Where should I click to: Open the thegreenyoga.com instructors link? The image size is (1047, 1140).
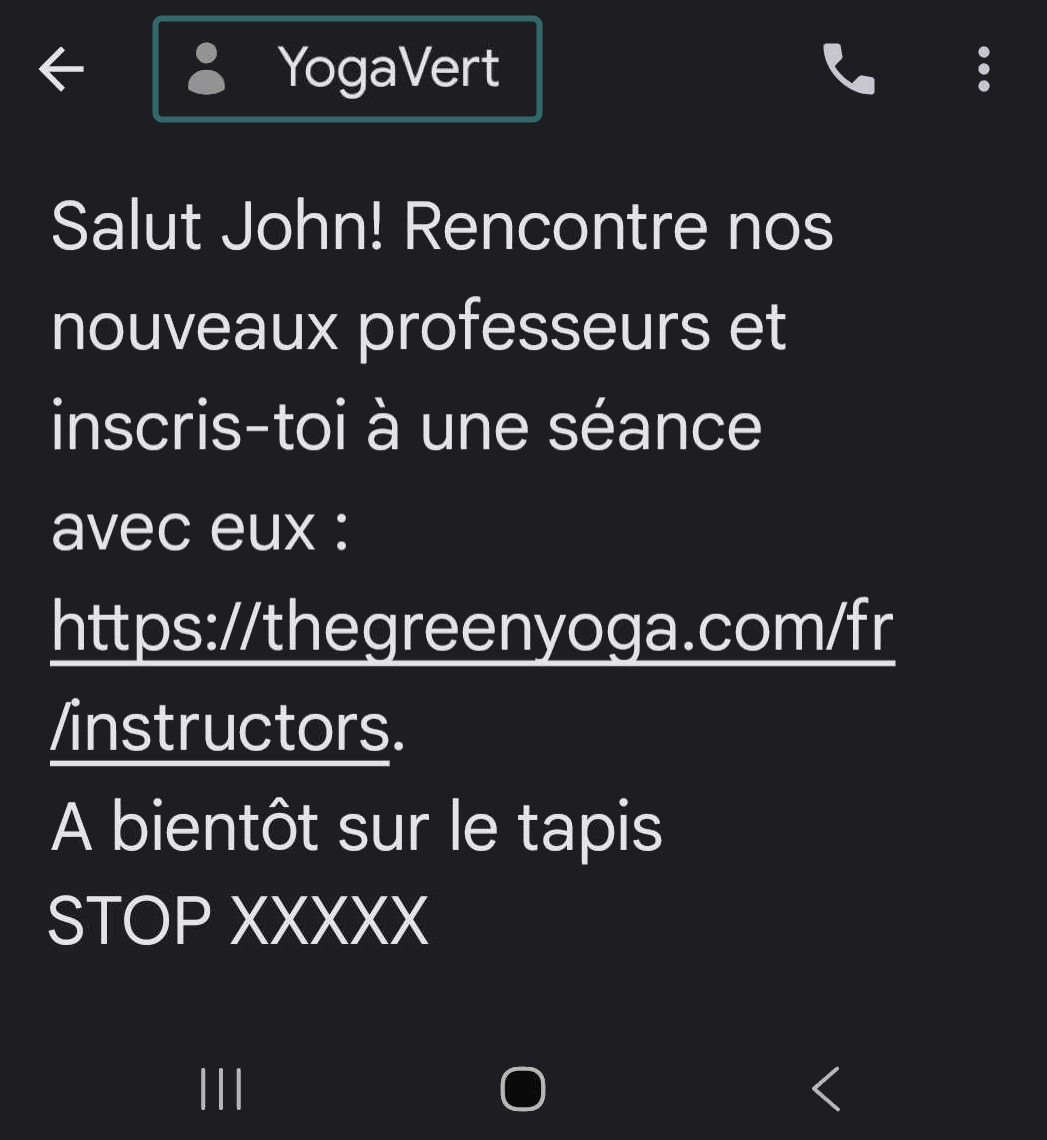470,630
